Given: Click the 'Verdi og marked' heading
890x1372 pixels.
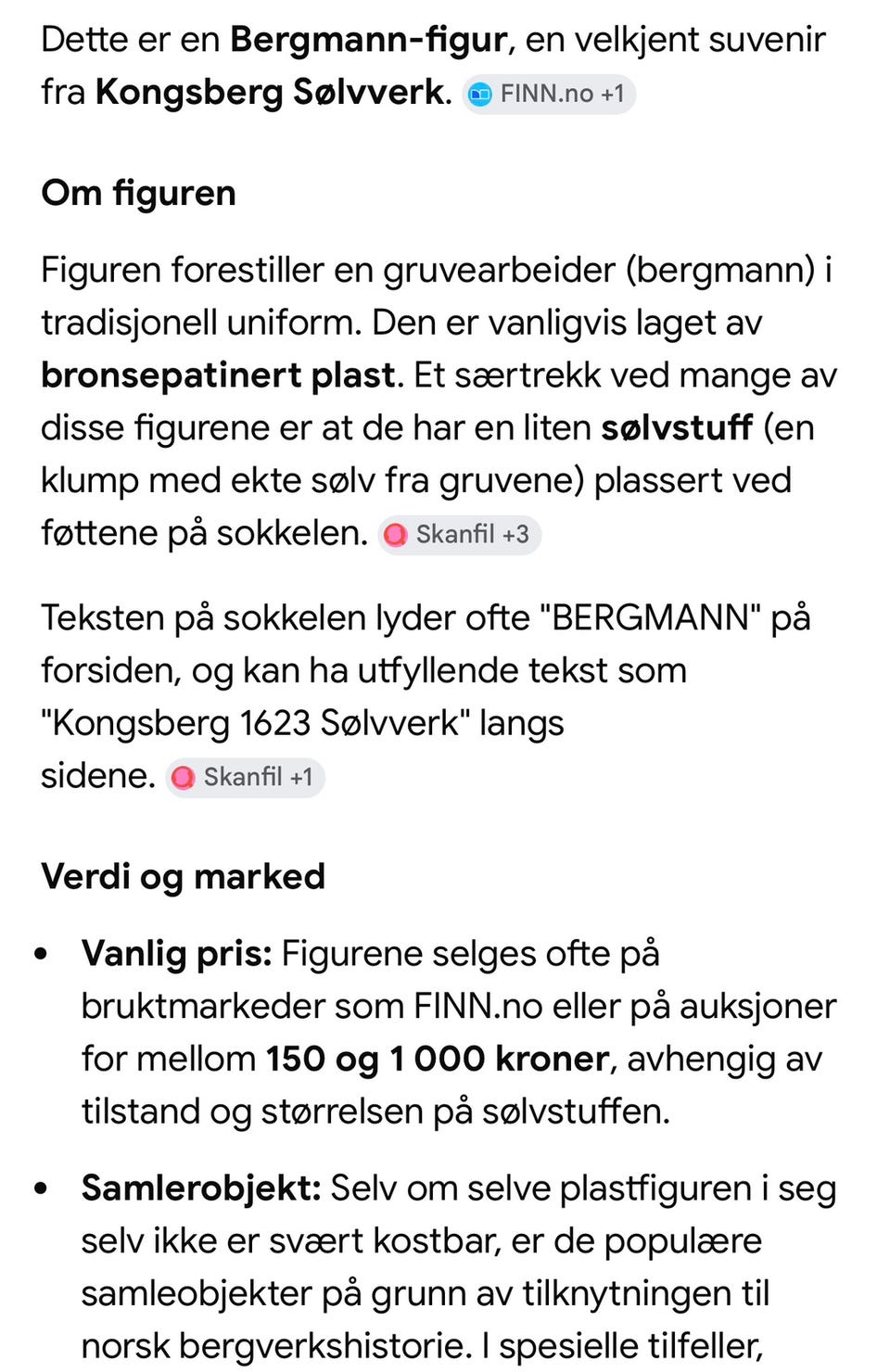Looking at the screenshot, I should [183, 875].
